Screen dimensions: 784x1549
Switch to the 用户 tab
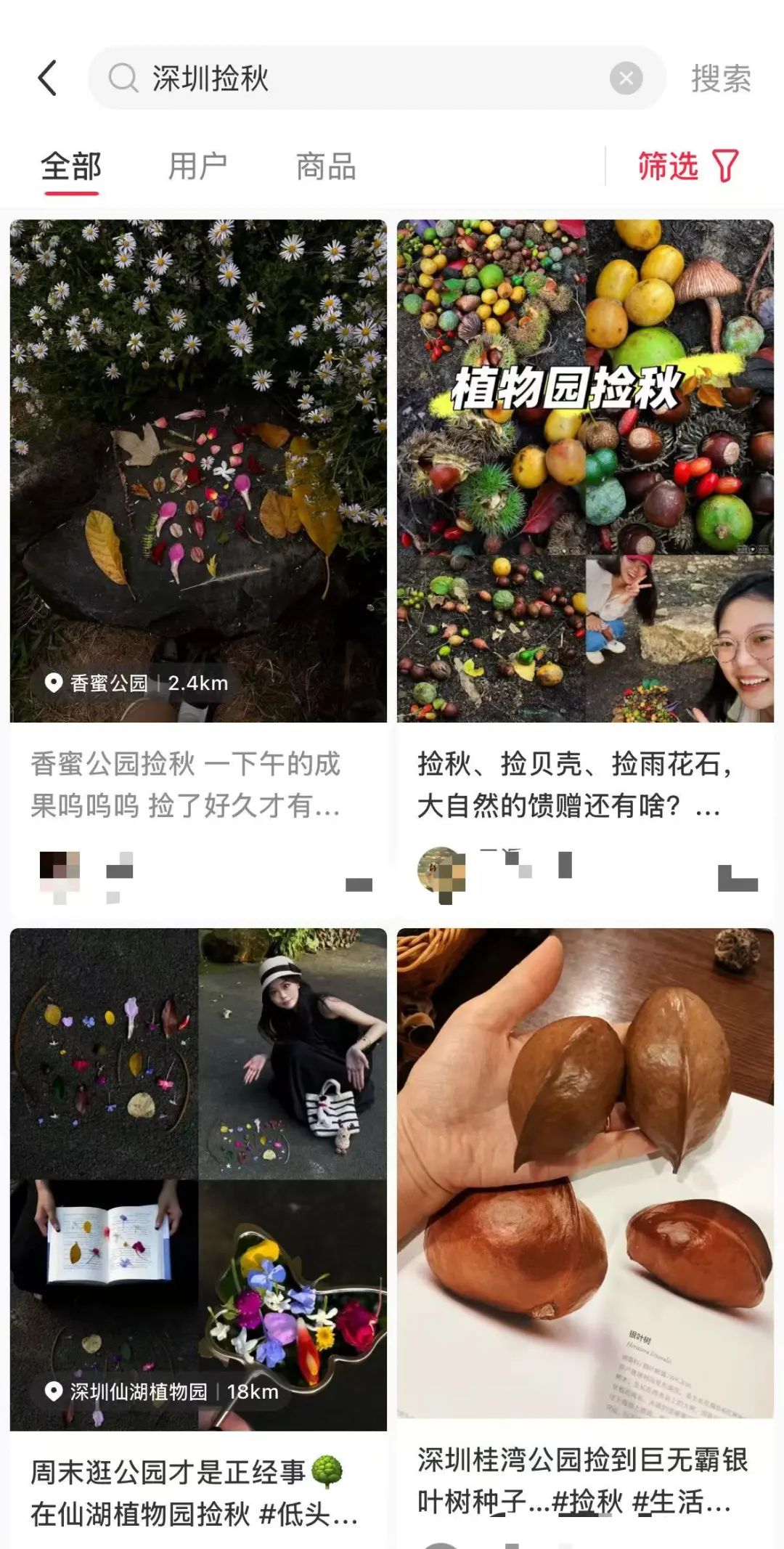197,167
